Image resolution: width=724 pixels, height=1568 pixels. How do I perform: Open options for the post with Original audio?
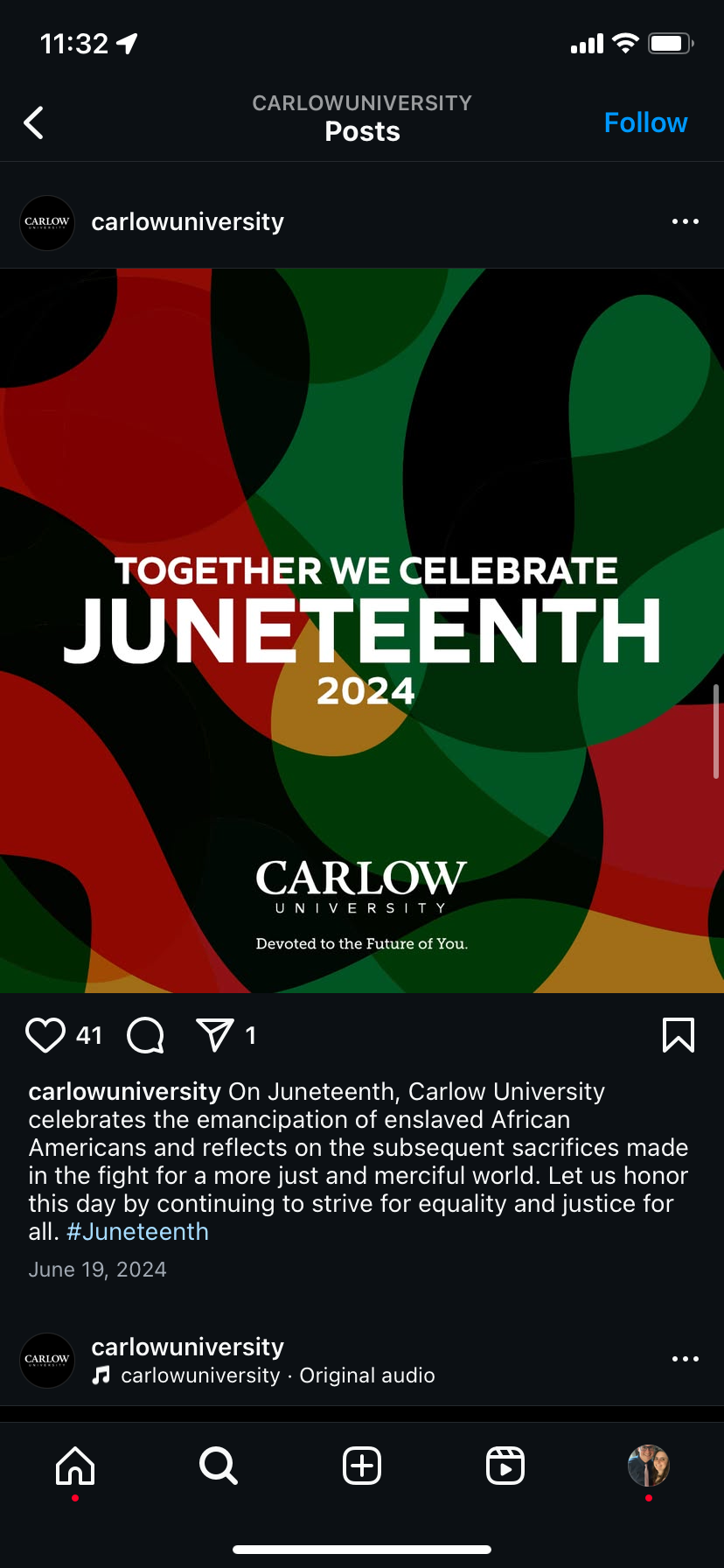point(685,1359)
